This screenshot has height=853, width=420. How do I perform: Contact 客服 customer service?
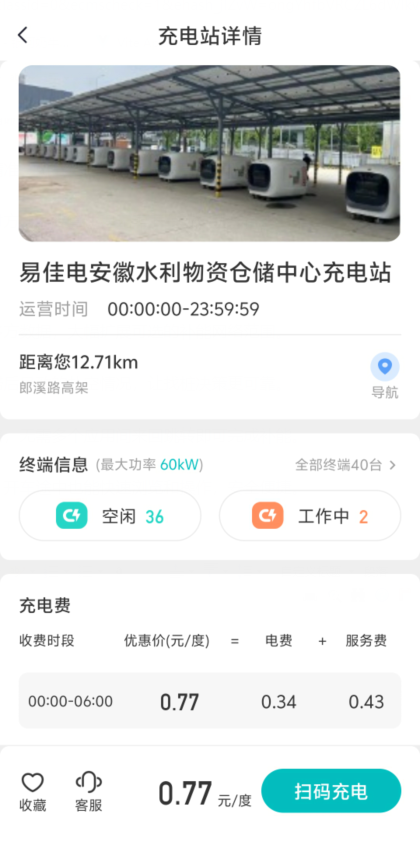(x=89, y=793)
